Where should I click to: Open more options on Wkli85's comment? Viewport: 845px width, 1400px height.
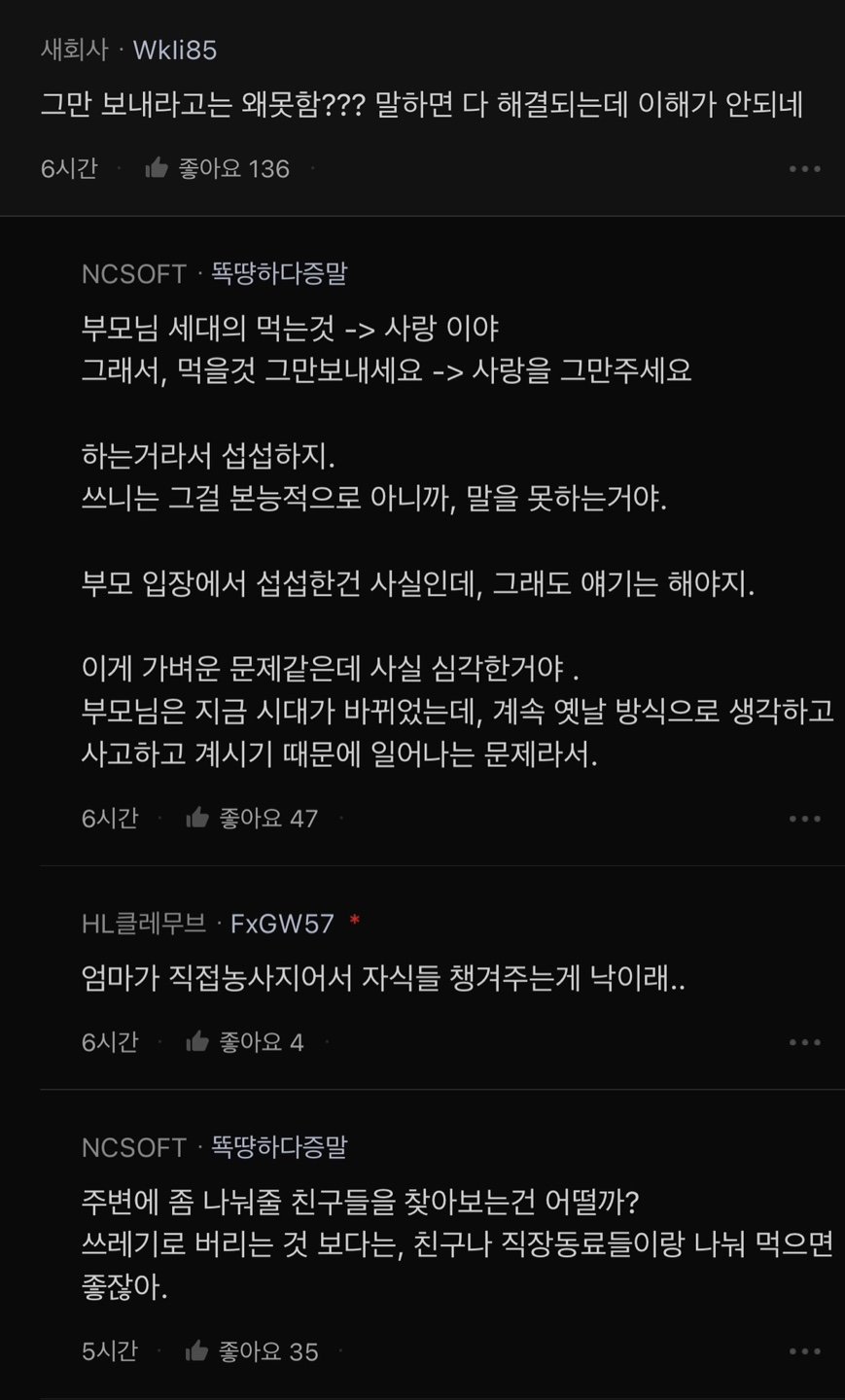pos(804,169)
